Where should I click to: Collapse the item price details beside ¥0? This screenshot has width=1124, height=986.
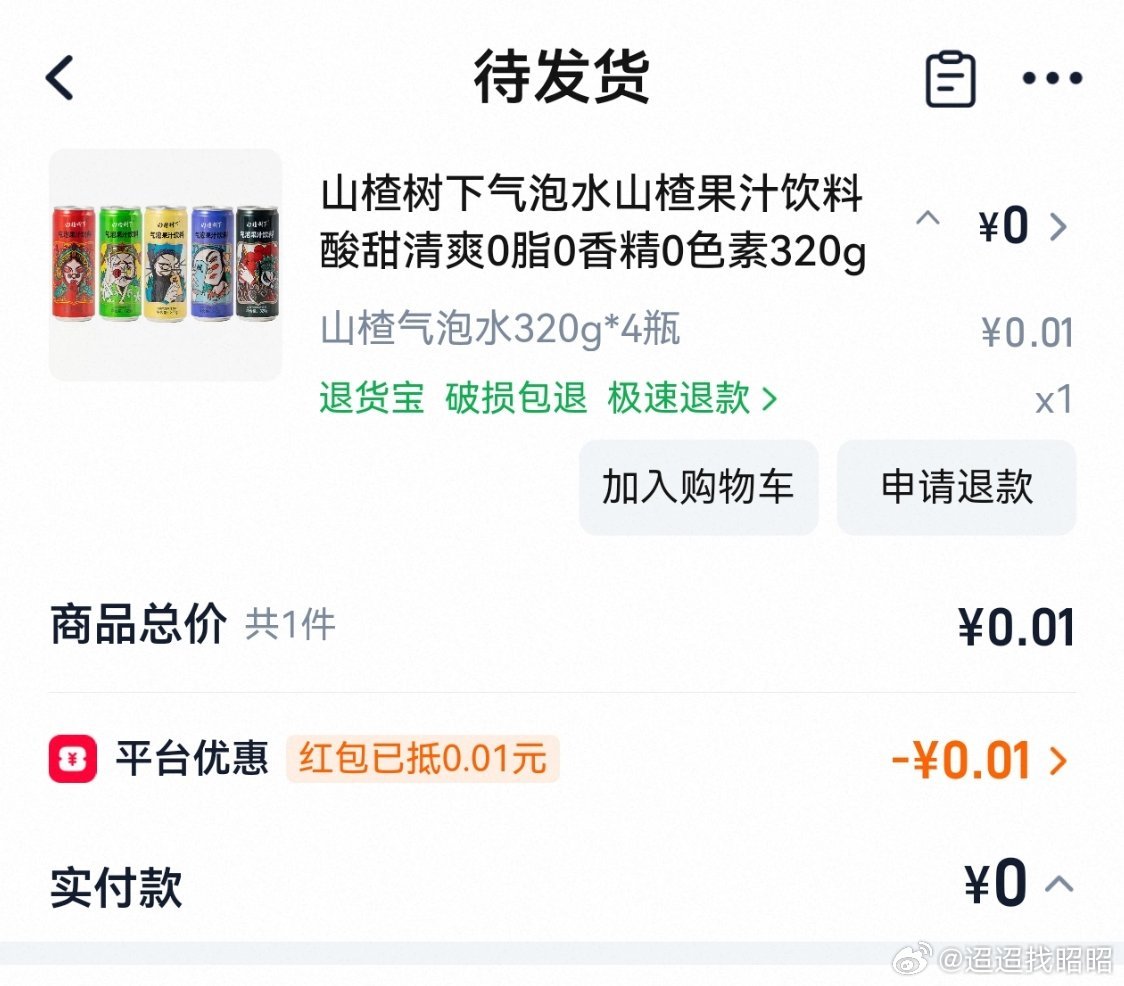point(928,218)
